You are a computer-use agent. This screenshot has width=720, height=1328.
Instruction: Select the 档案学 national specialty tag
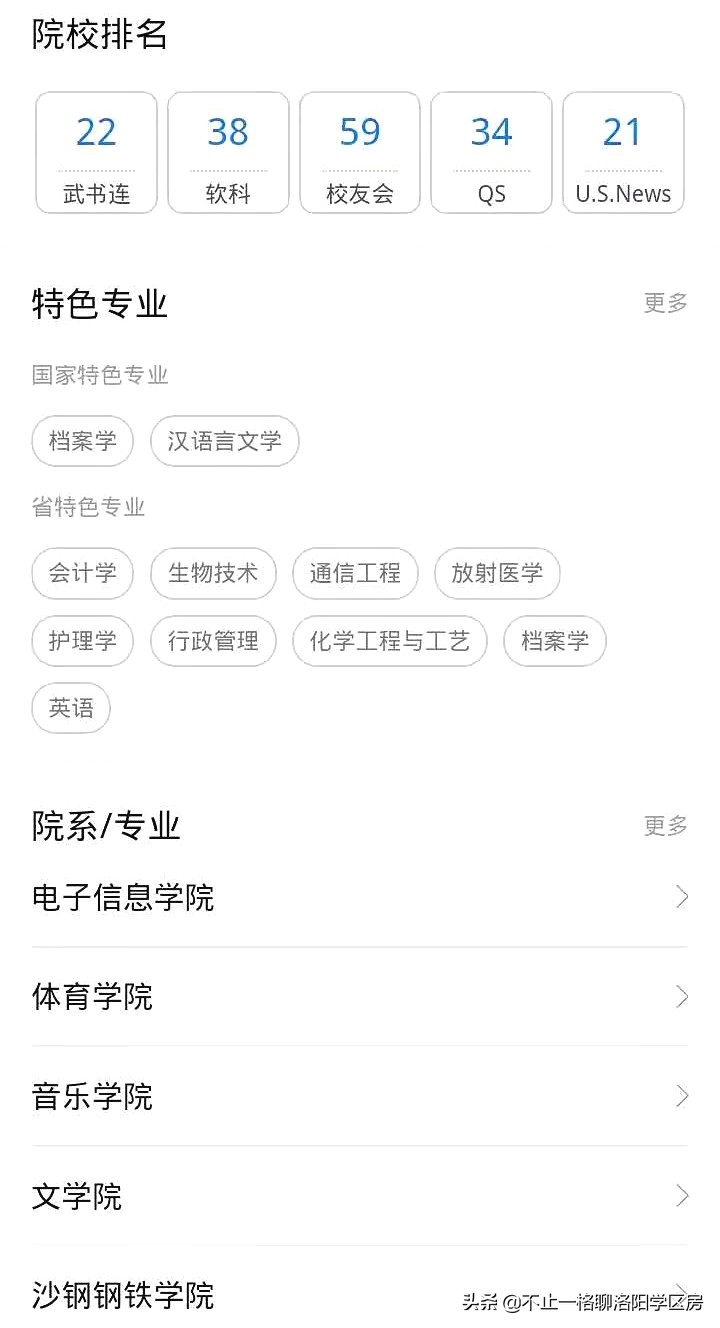pyautogui.click(x=82, y=441)
